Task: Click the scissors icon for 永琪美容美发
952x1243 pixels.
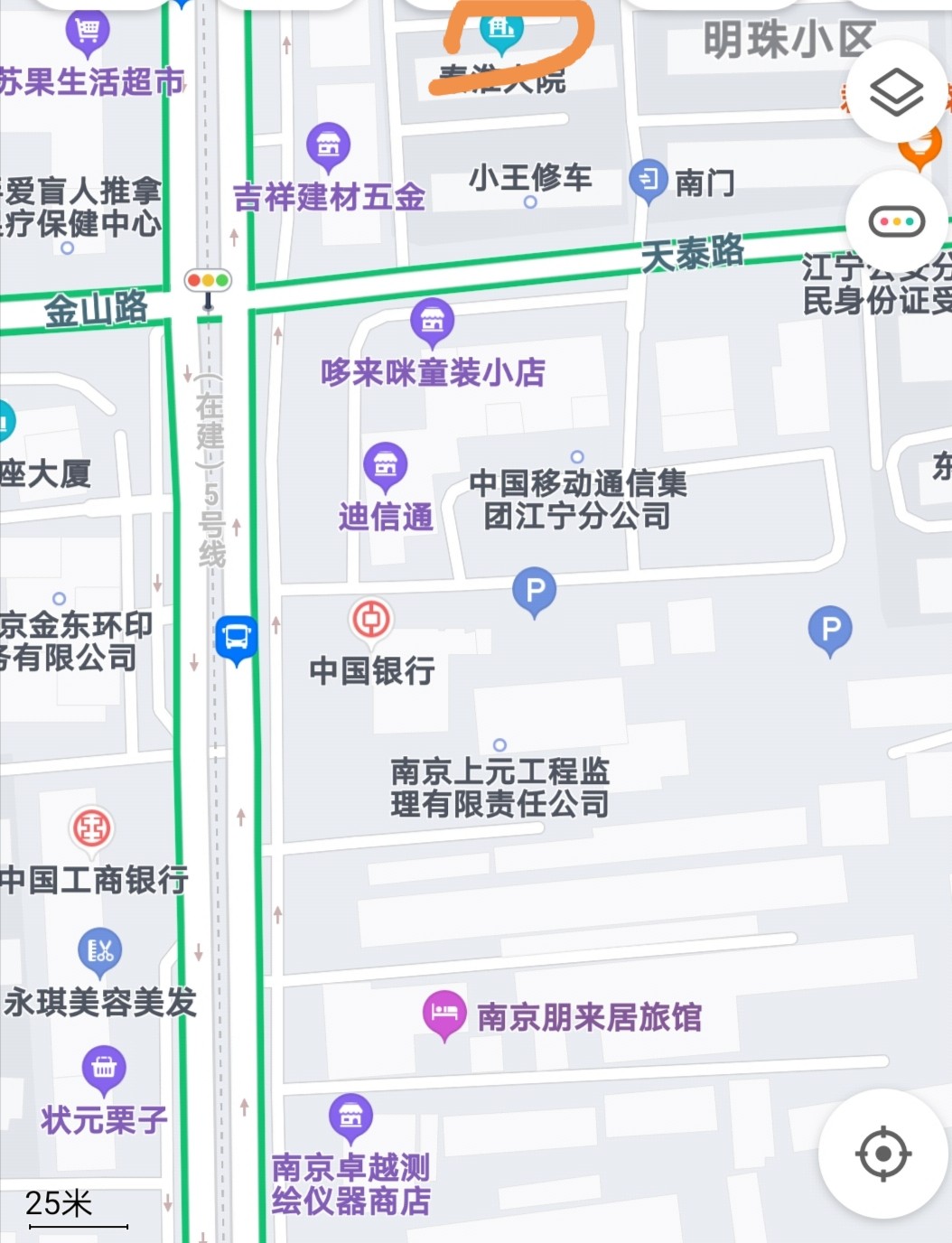Action: pyautogui.click(x=99, y=950)
